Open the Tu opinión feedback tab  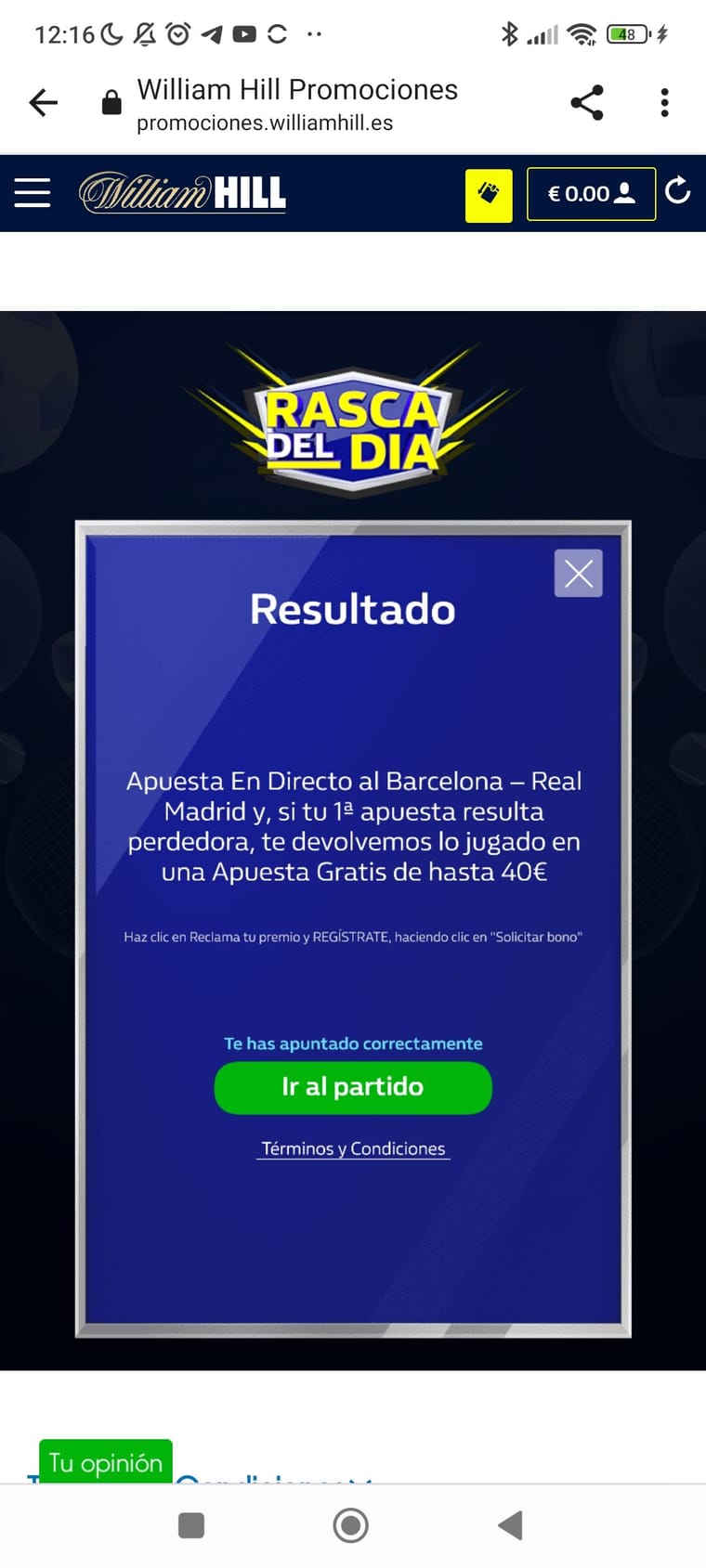point(106,1462)
